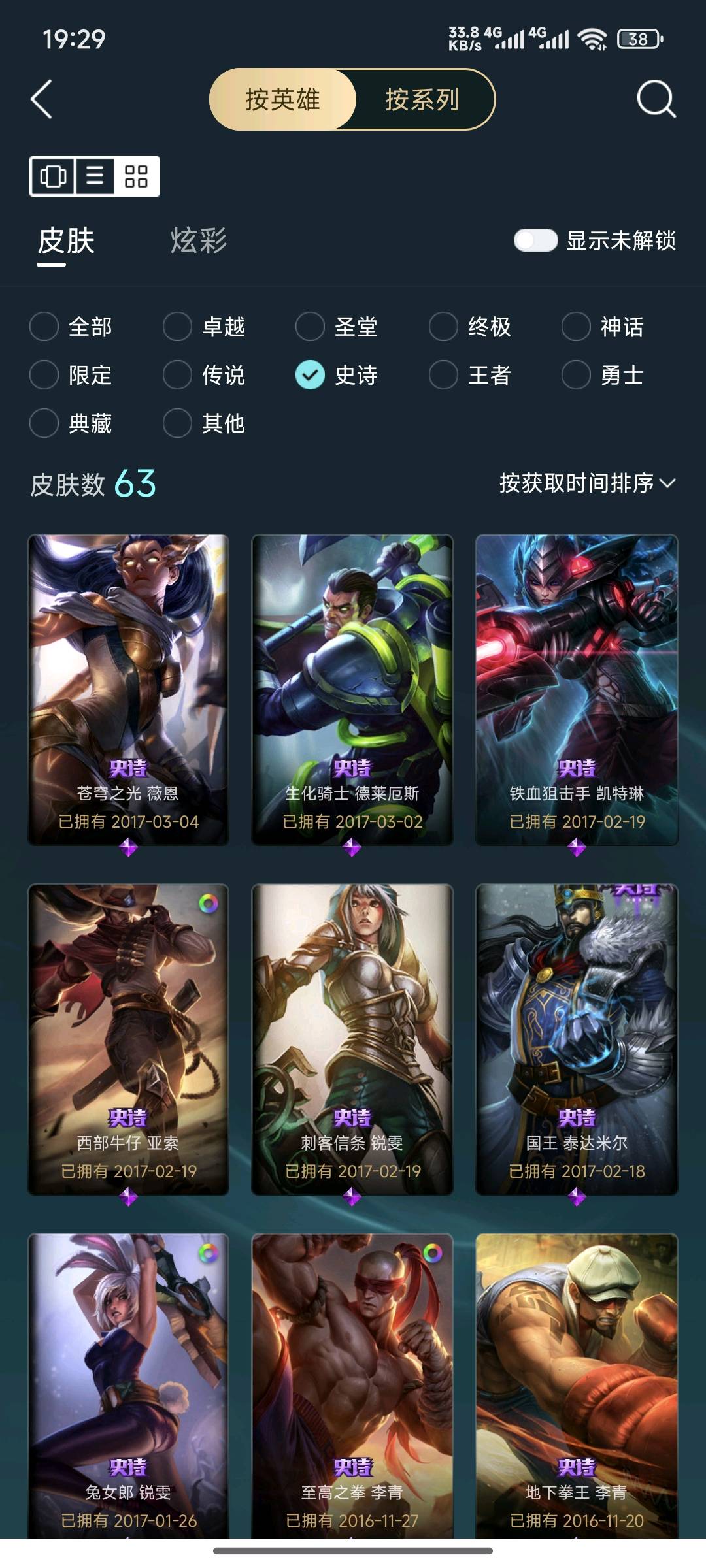The width and height of the screenshot is (706, 1568).
Task: Expand the 按获取时间排序 sort dropdown
Action: click(586, 483)
